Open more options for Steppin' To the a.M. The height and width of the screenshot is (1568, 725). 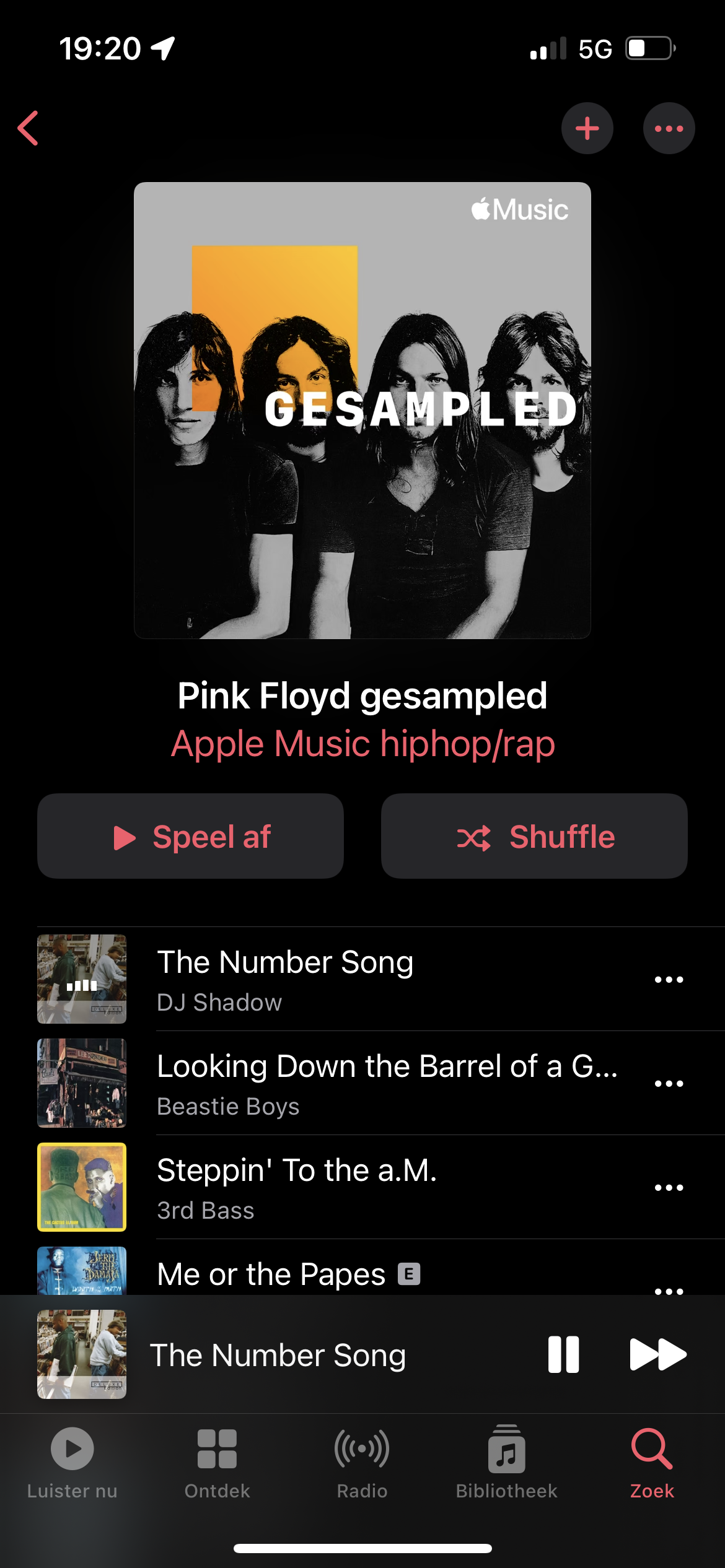669,1187
